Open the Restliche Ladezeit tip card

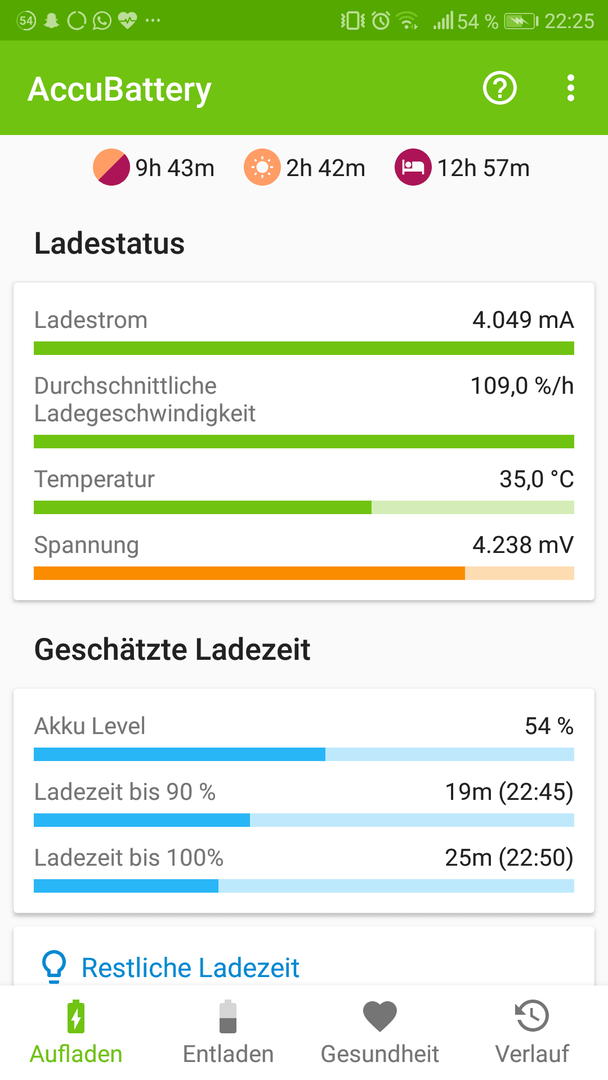(304, 957)
